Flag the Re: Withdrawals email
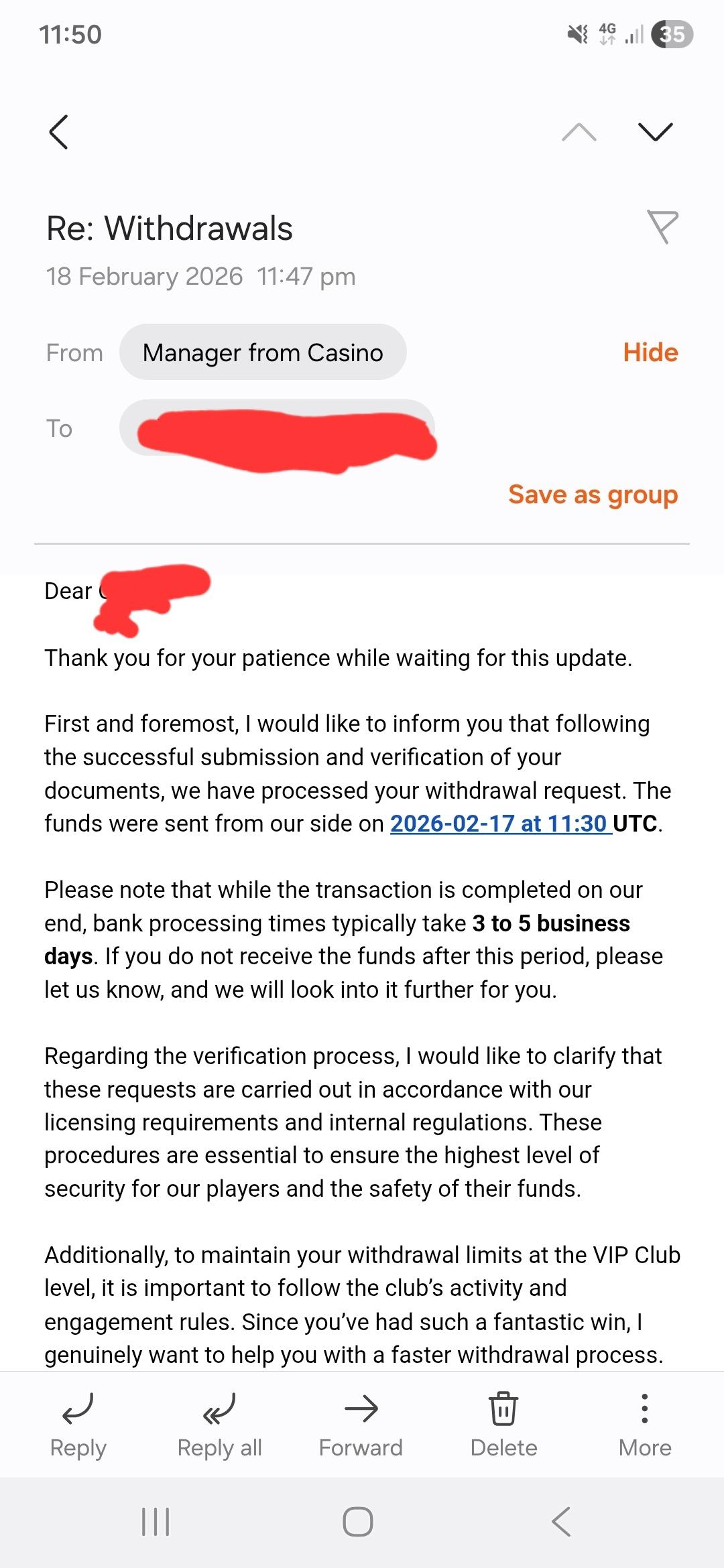724x1568 pixels. (662, 226)
